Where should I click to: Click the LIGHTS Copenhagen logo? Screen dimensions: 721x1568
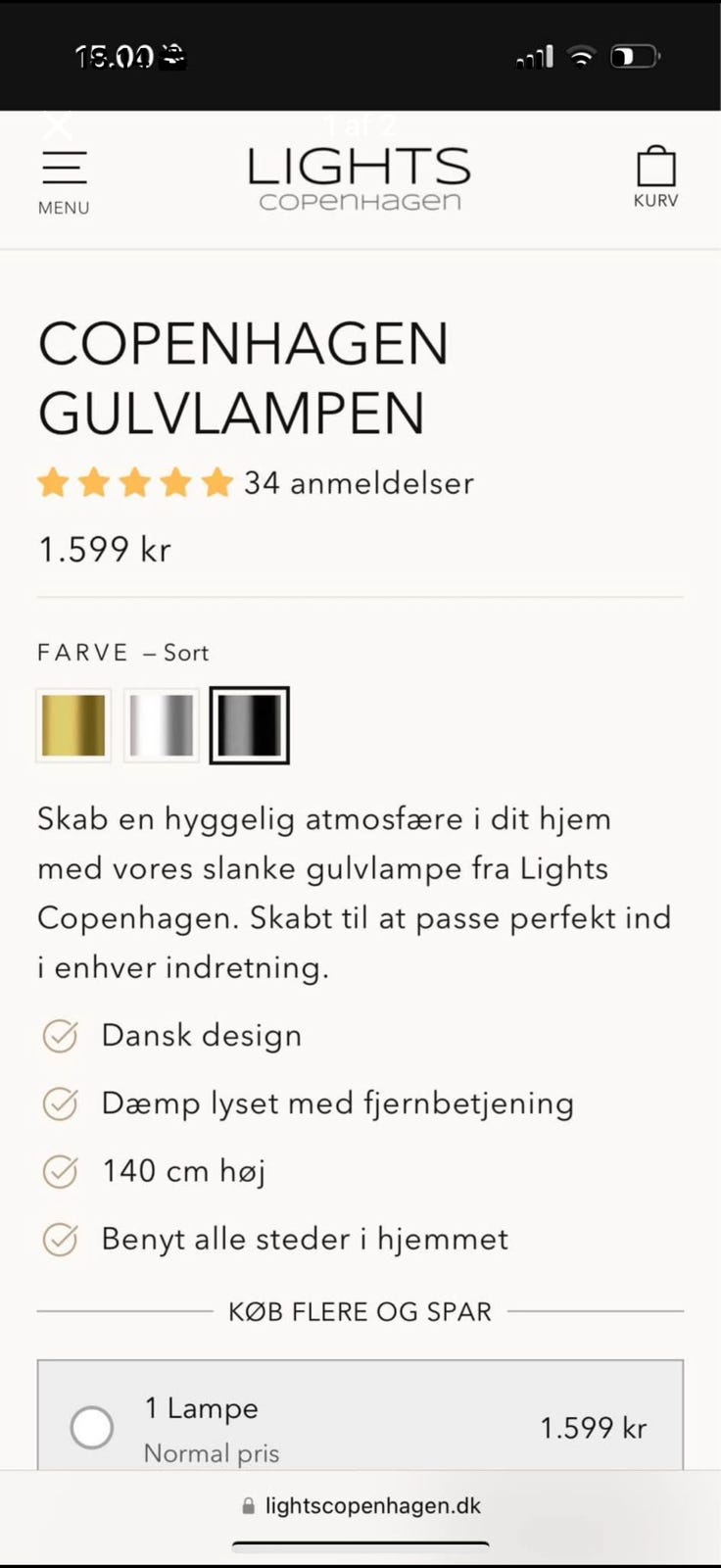click(360, 176)
